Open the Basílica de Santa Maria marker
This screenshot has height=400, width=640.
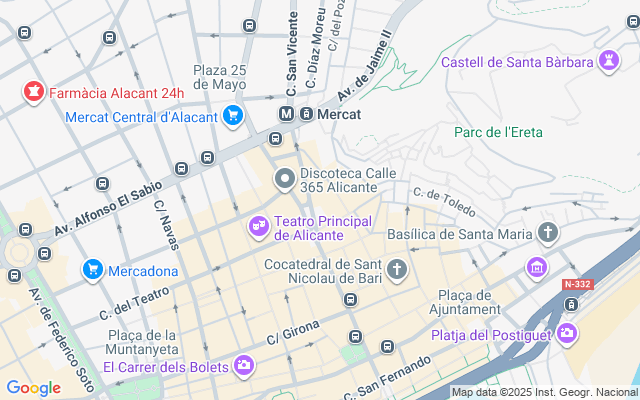pyautogui.click(x=547, y=234)
